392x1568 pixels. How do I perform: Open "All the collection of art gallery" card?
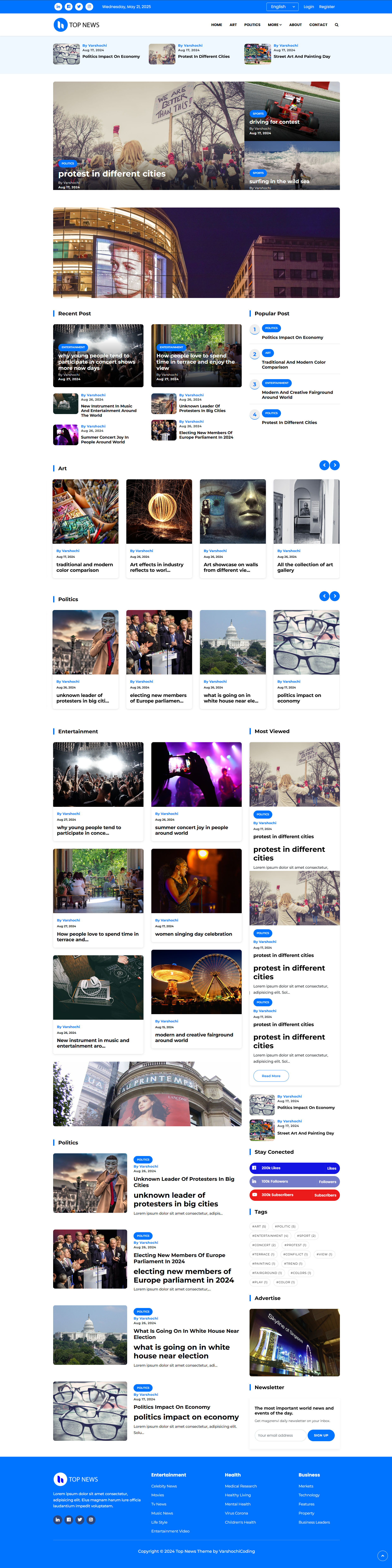(305, 567)
